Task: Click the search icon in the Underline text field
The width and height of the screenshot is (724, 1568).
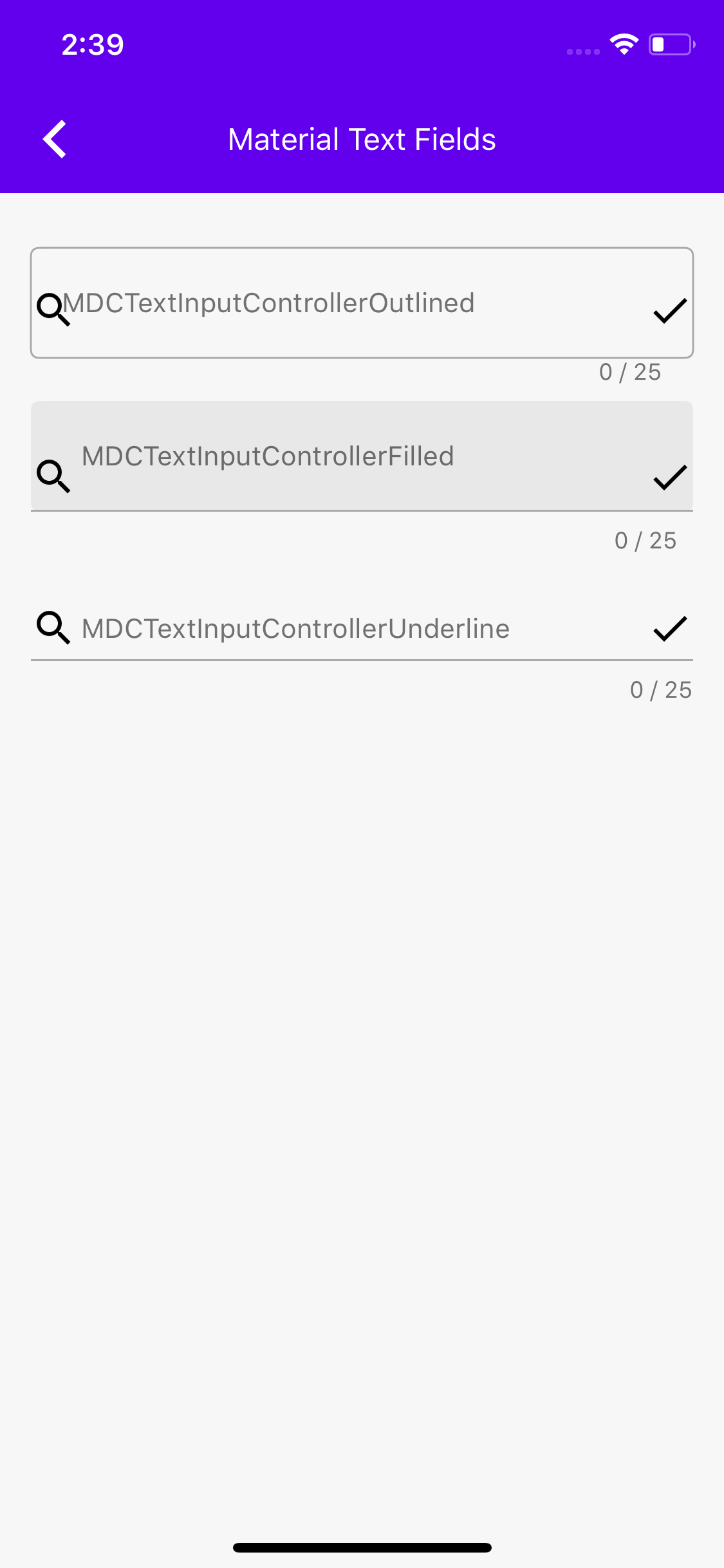Action: [x=54, y=628]
